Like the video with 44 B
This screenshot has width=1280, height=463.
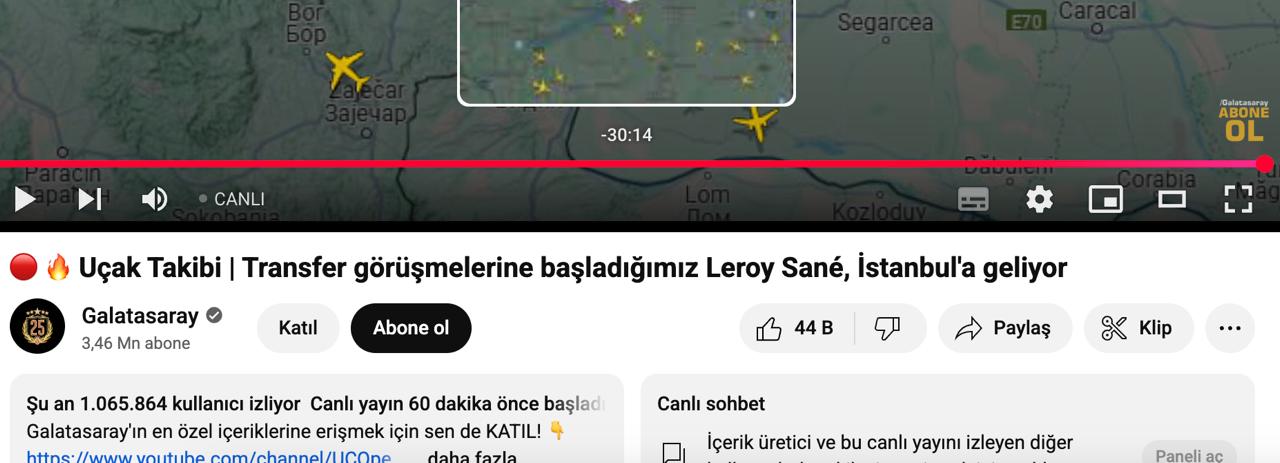(x=796, y=328)
